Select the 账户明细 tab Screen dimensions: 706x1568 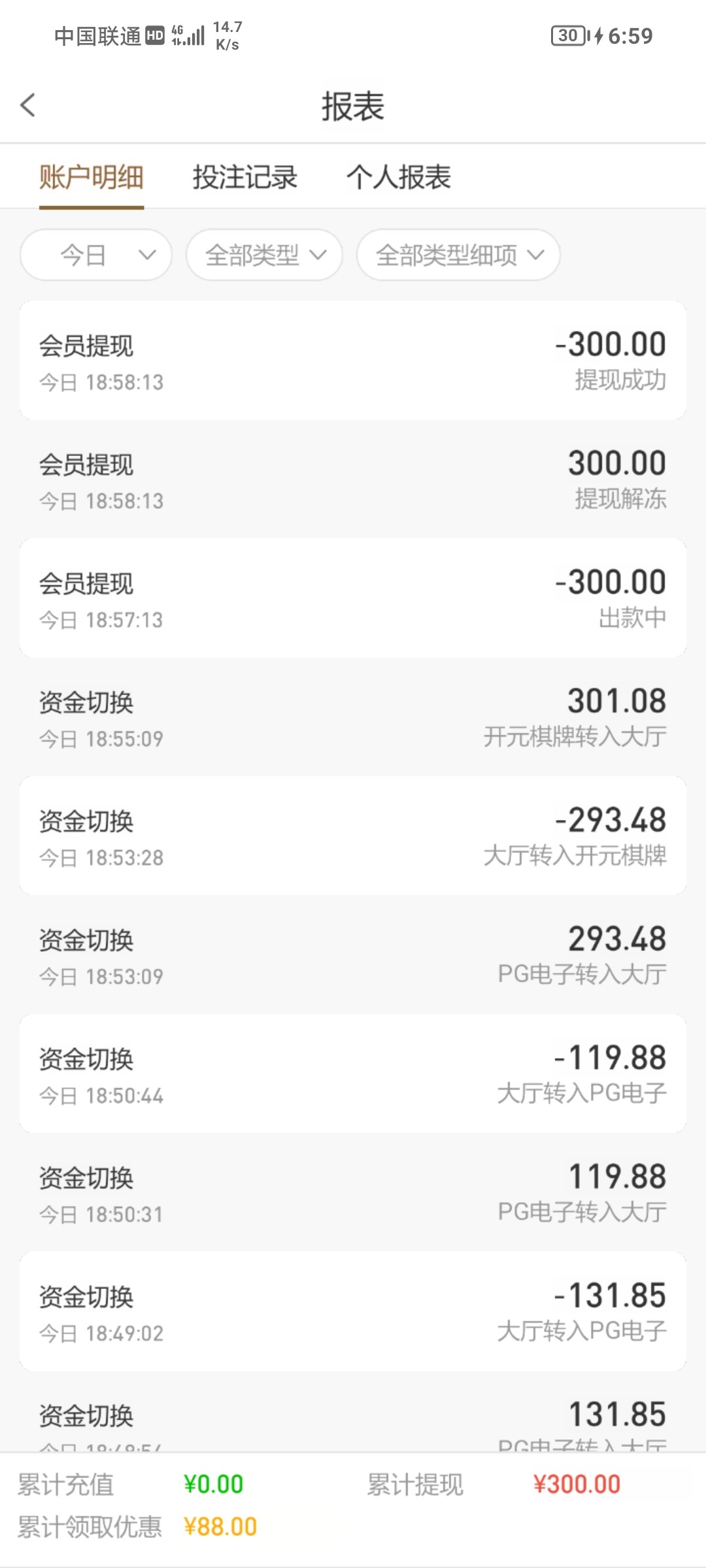point(92,177)
